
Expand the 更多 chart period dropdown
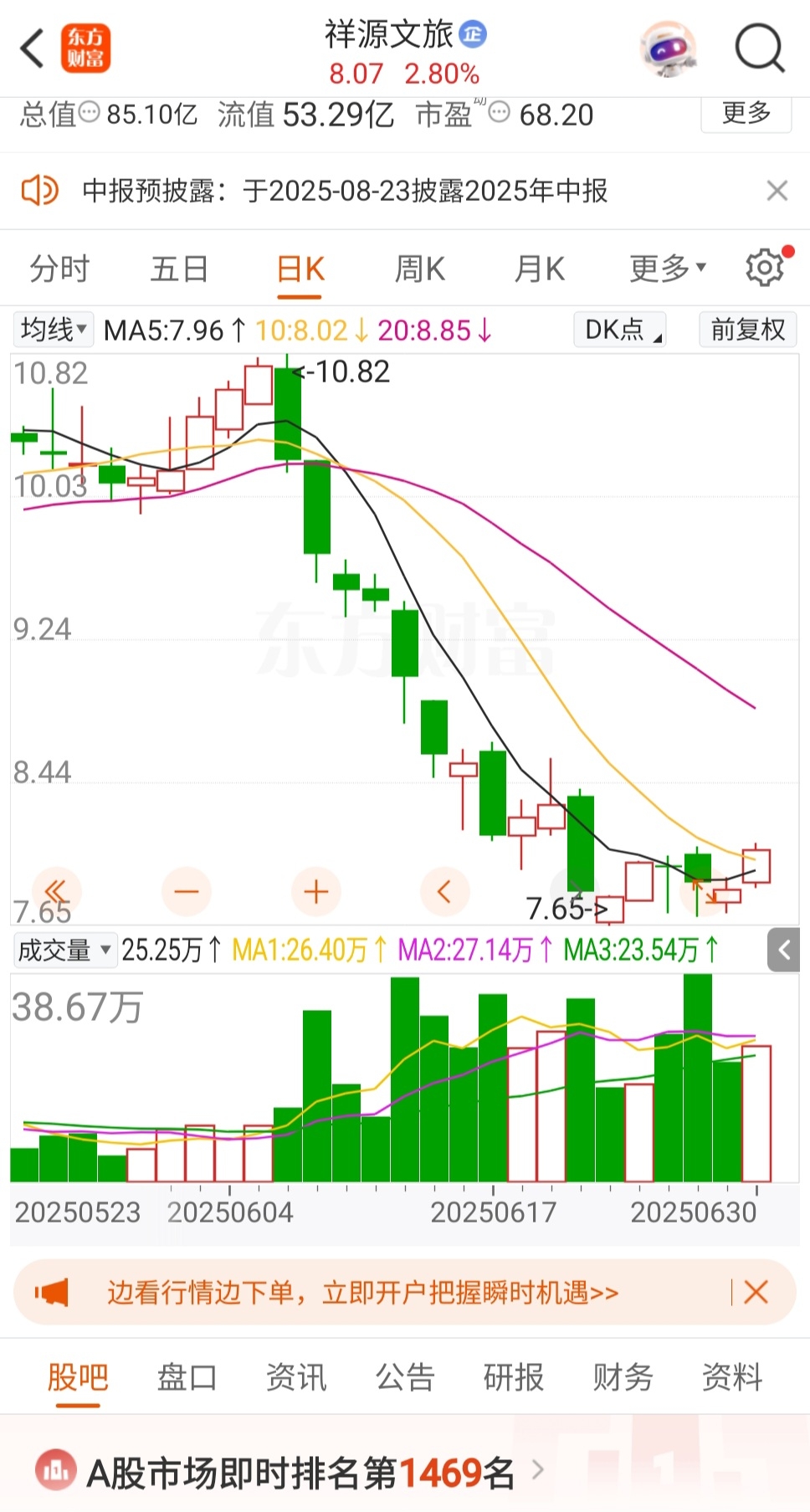[667, 269]
